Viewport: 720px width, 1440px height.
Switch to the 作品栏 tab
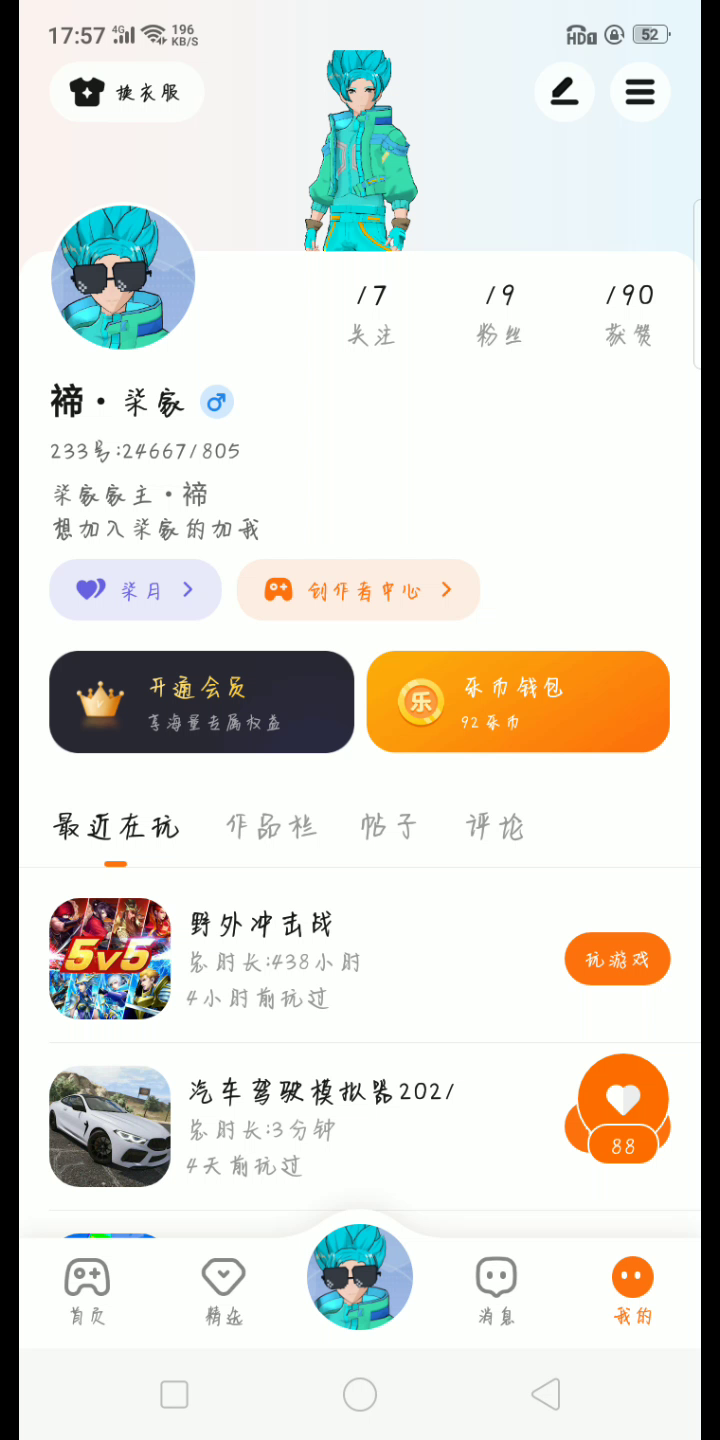click(271, 827)
